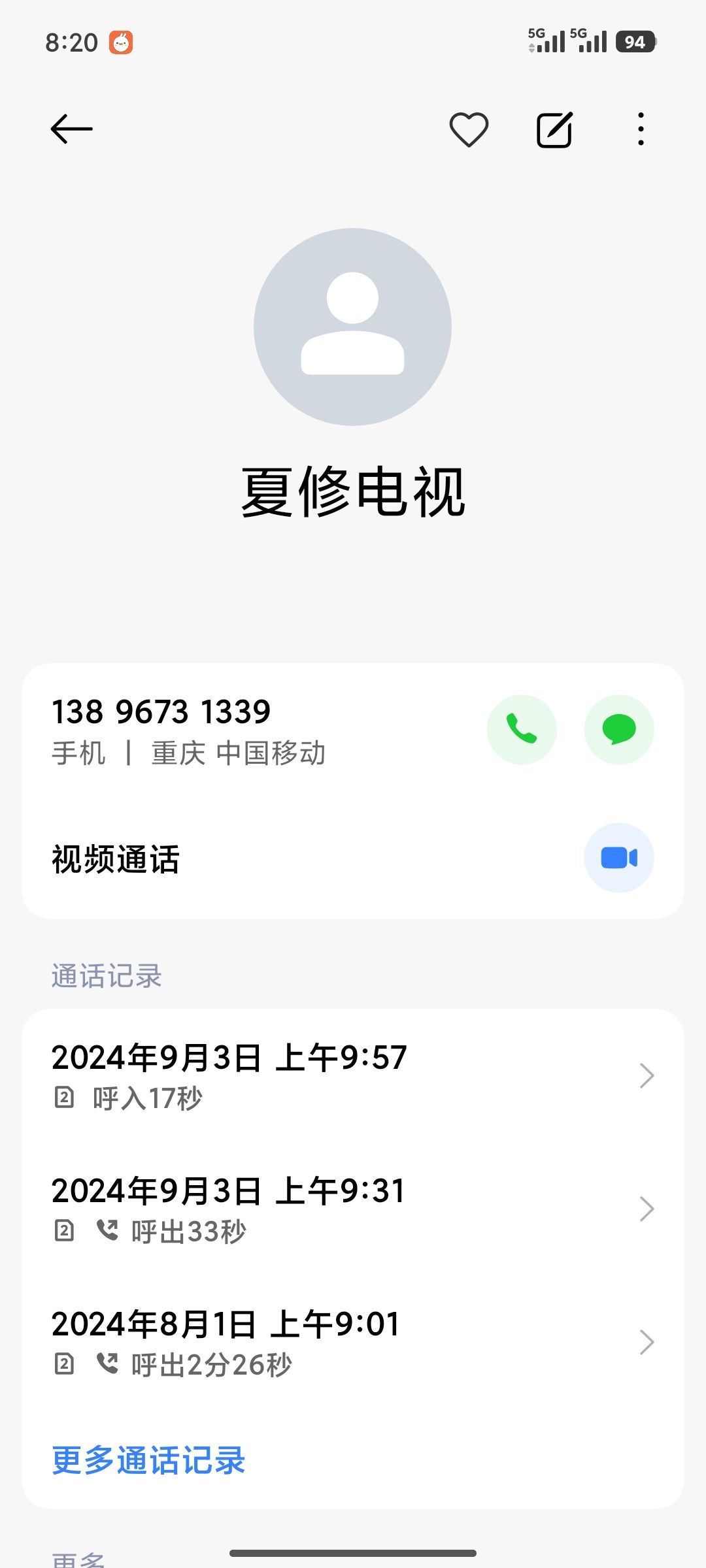Screen dimensions: 706x1568
Task: Go back using the top-left arrow
Action: 72,129
